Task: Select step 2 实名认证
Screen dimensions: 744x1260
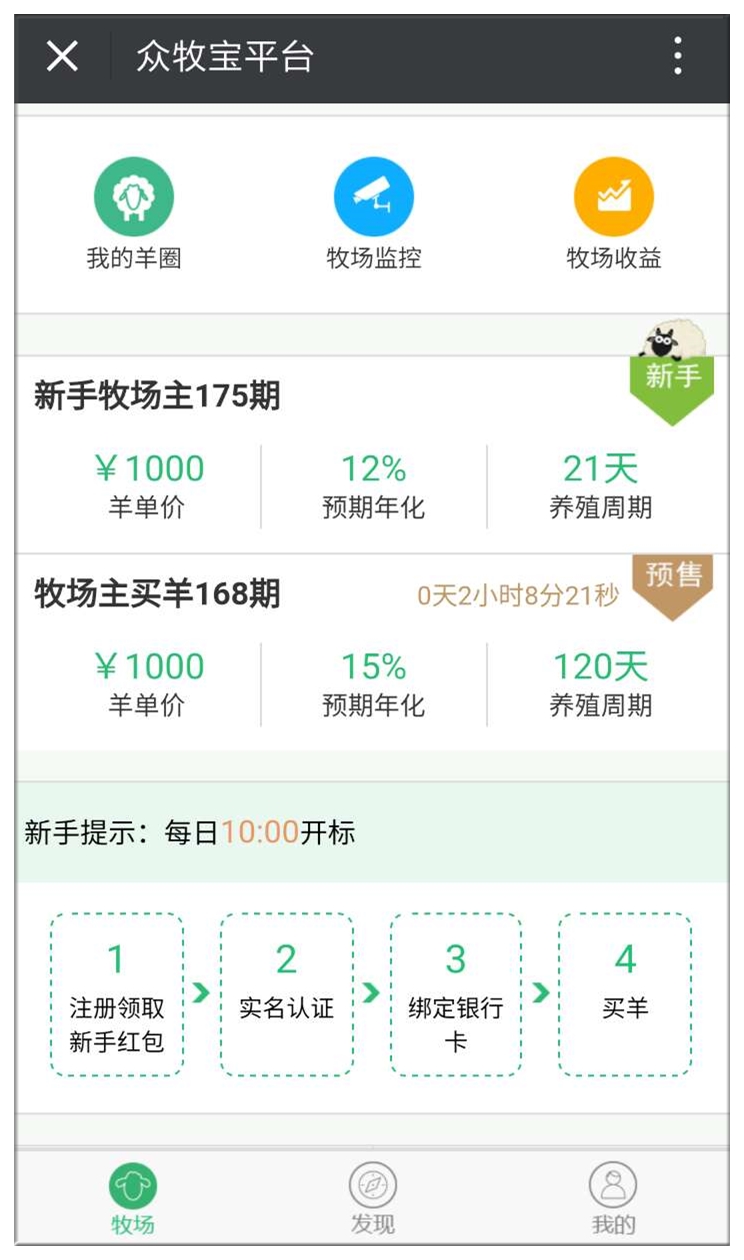Action: click(286, 994)
